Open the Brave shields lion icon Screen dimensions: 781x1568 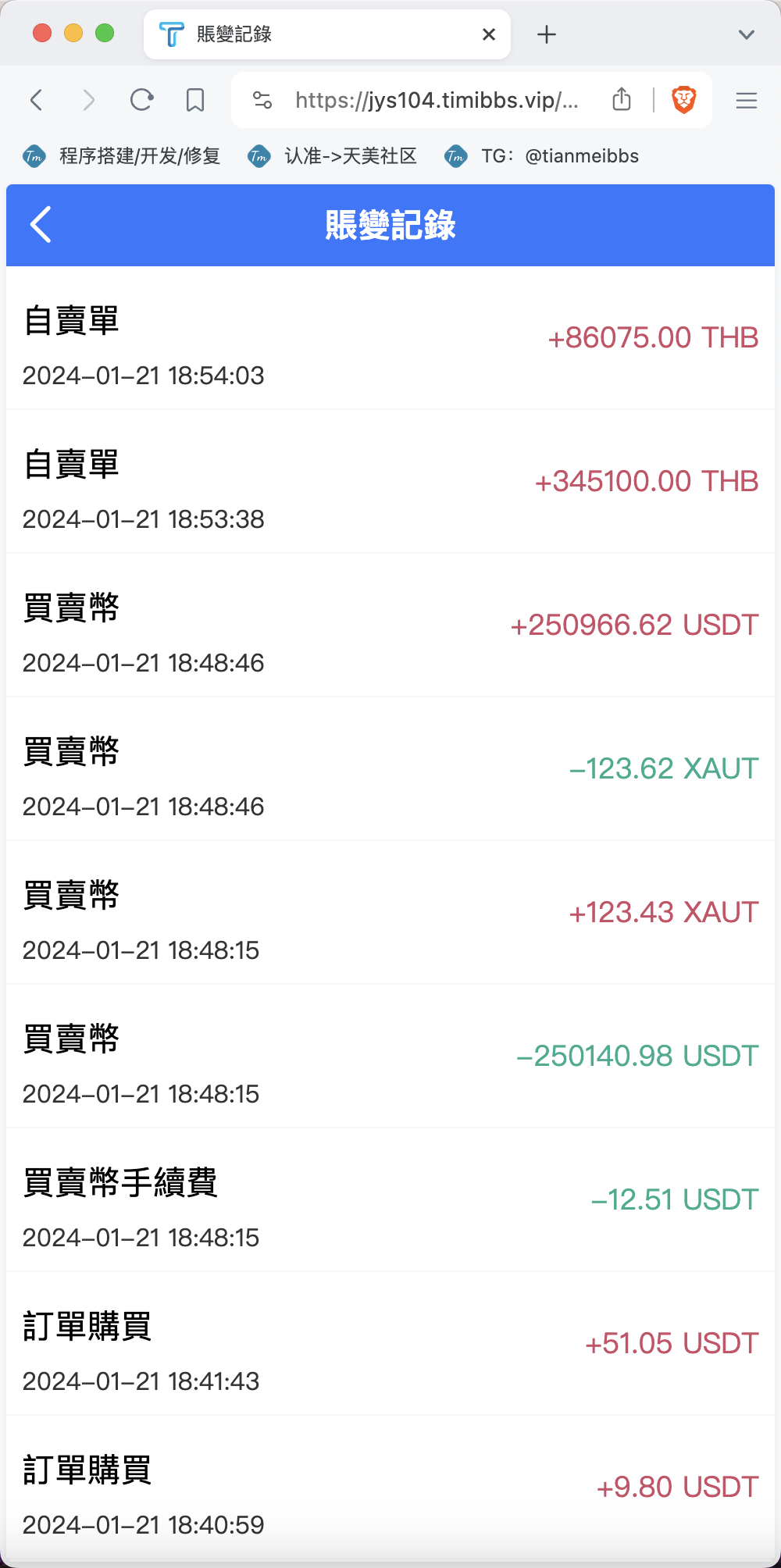(x=683, y=100)
